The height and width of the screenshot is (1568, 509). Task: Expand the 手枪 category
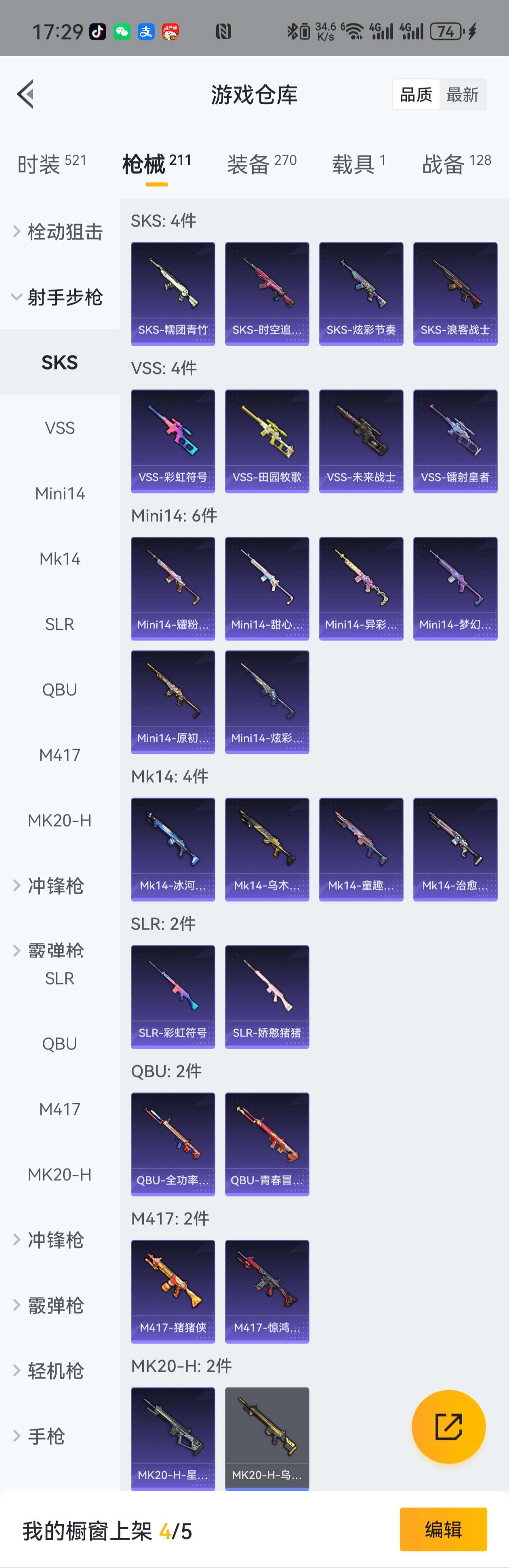tap(46, 1436)
